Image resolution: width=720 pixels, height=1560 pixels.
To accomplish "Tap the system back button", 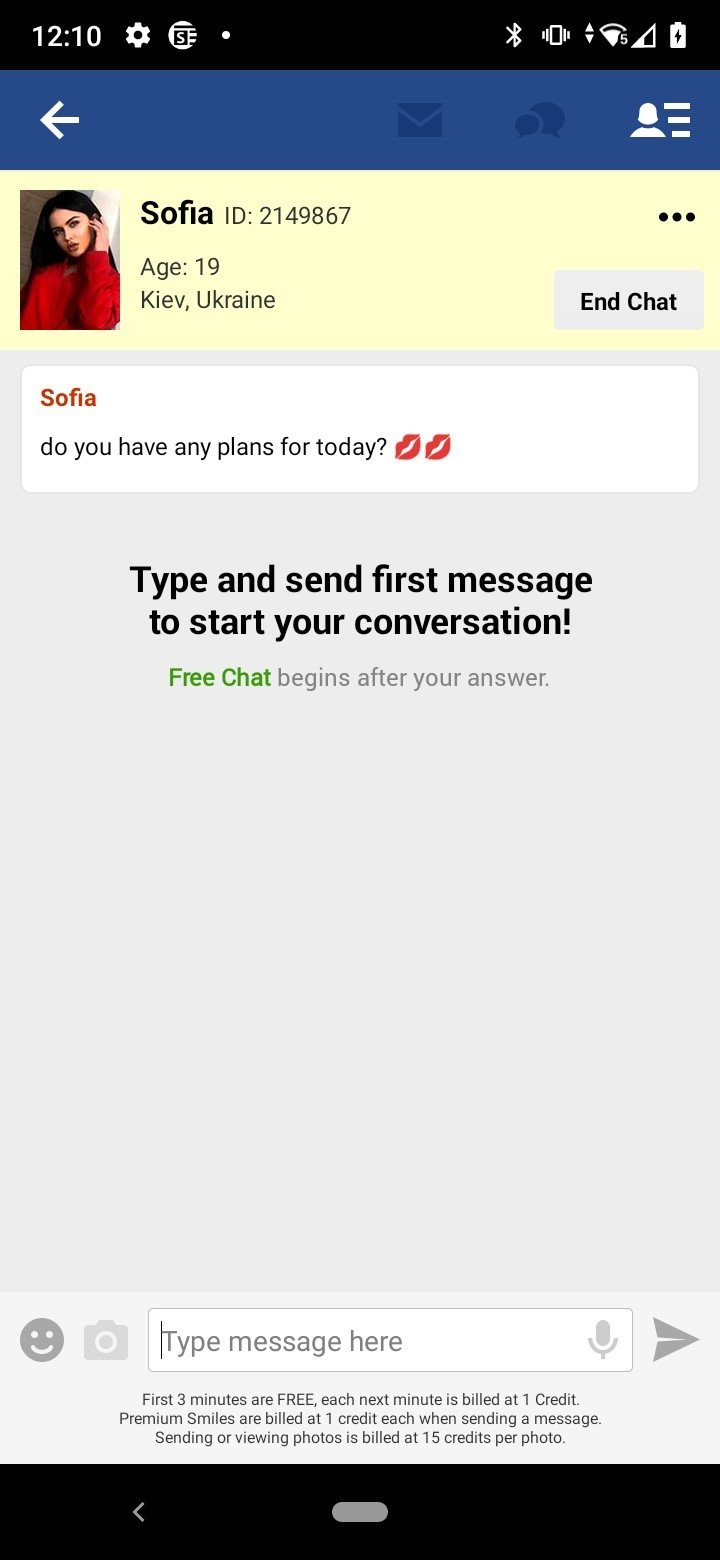I will pyautogui.click(x=139, y=1512).
